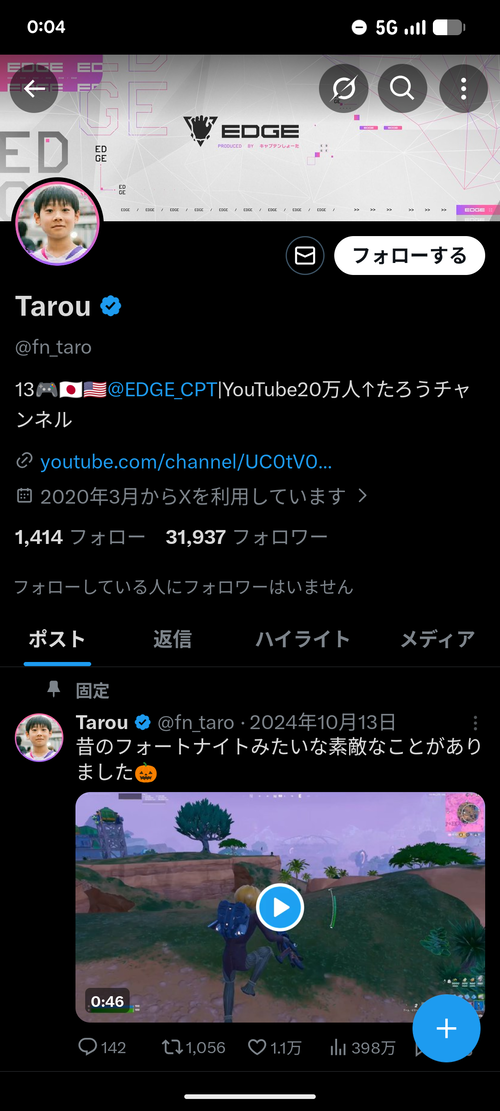Tap フォローする to follow Tarou
Screen dimensions: 500x1111
[x=409, y=255]
